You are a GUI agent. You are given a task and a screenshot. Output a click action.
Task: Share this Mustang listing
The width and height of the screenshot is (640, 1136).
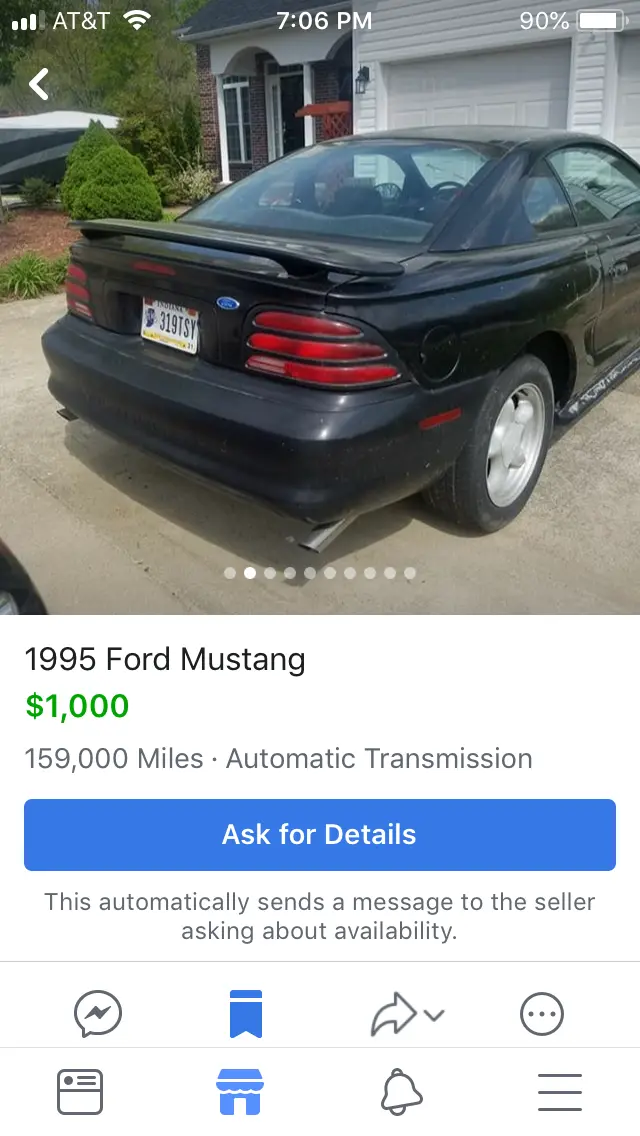pyautogui.click(x=407, y=1014)
